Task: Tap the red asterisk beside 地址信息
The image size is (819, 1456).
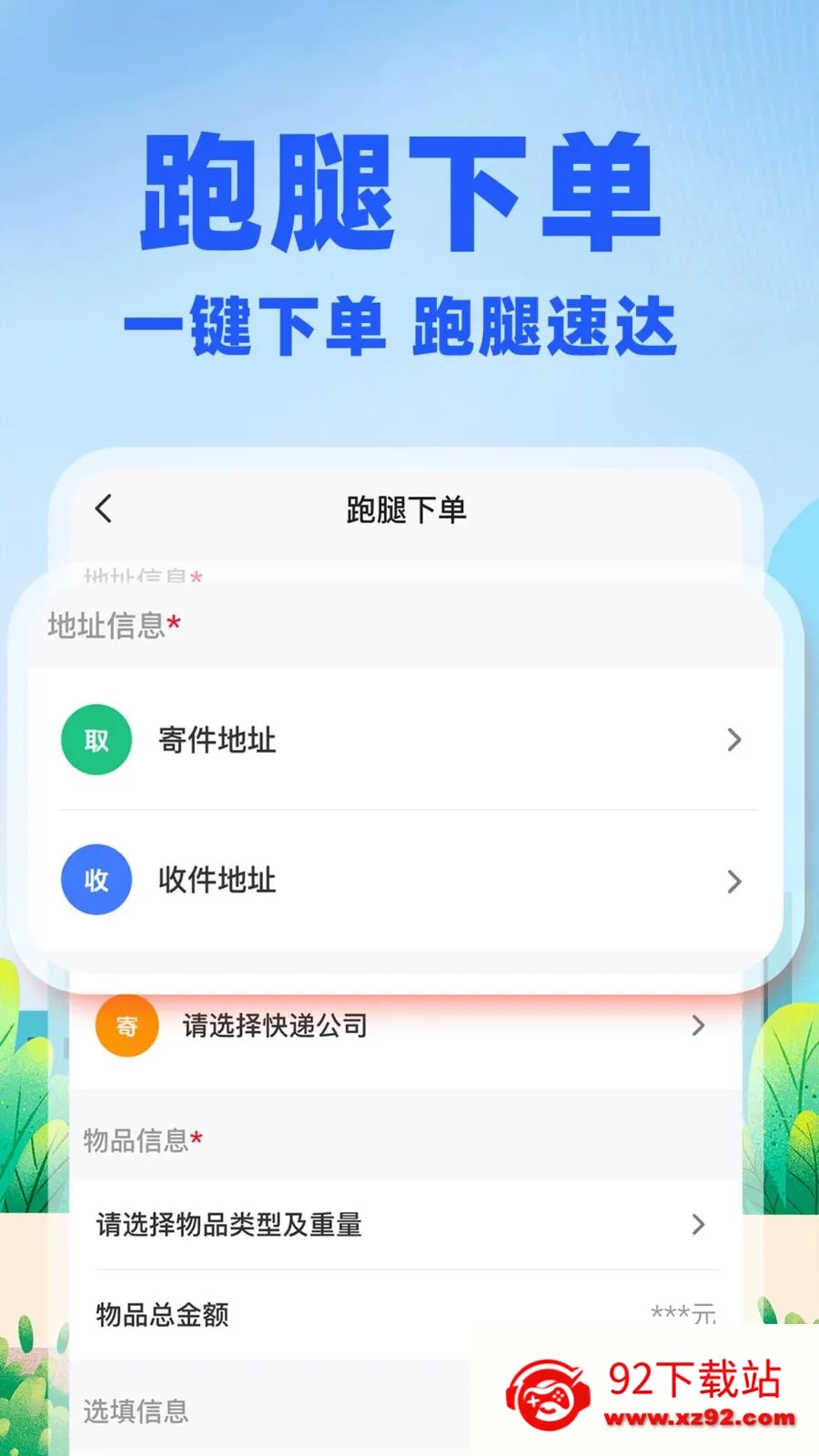Action: click(x=175, y=622)
